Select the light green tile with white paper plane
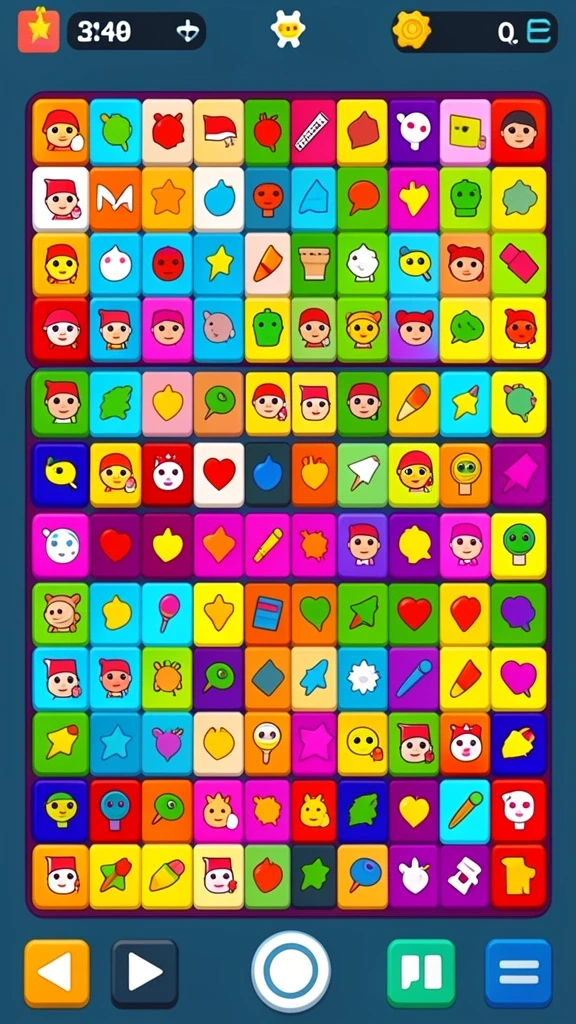This screenshot has width=576, height=1024. (x=362, y=475)
